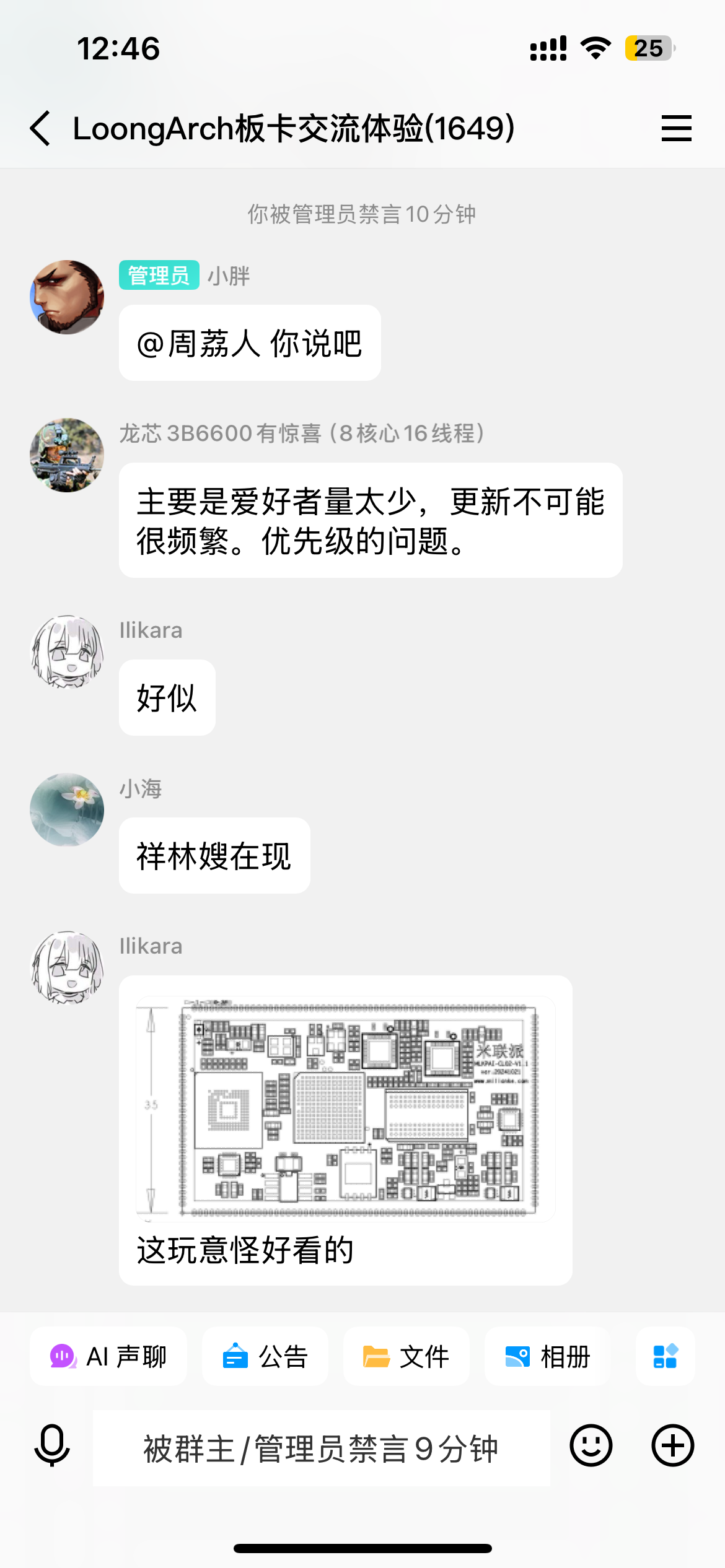Screen dimensions: 725x1568
Task: Open group 文件 files
Action: coord(406,1356)
